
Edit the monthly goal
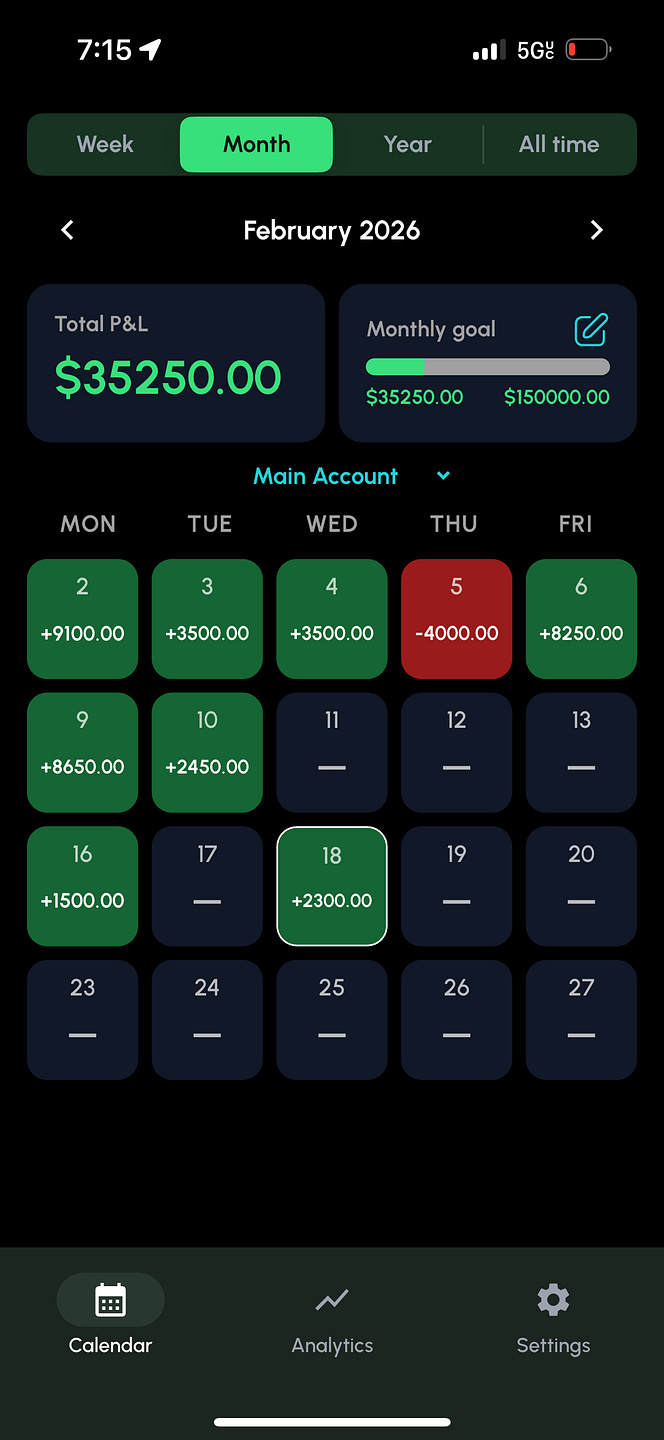point(591,329)
